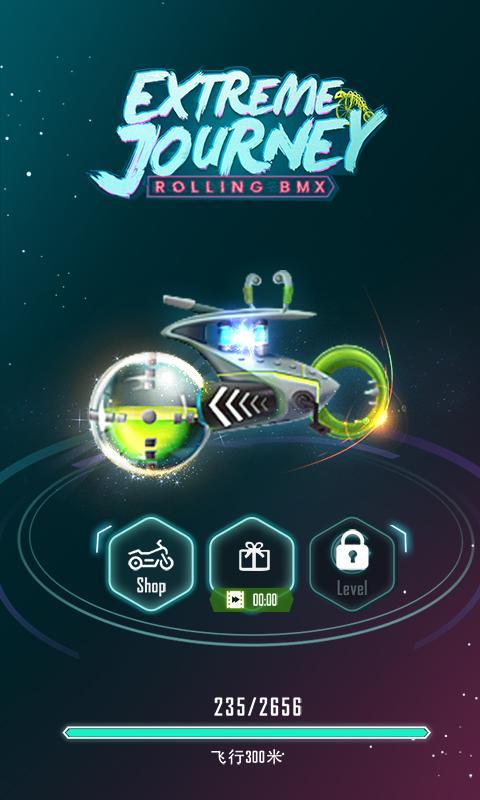Tap the locked Level button
The height and width of the screenshot is (800, 480).
pos(352,565)
